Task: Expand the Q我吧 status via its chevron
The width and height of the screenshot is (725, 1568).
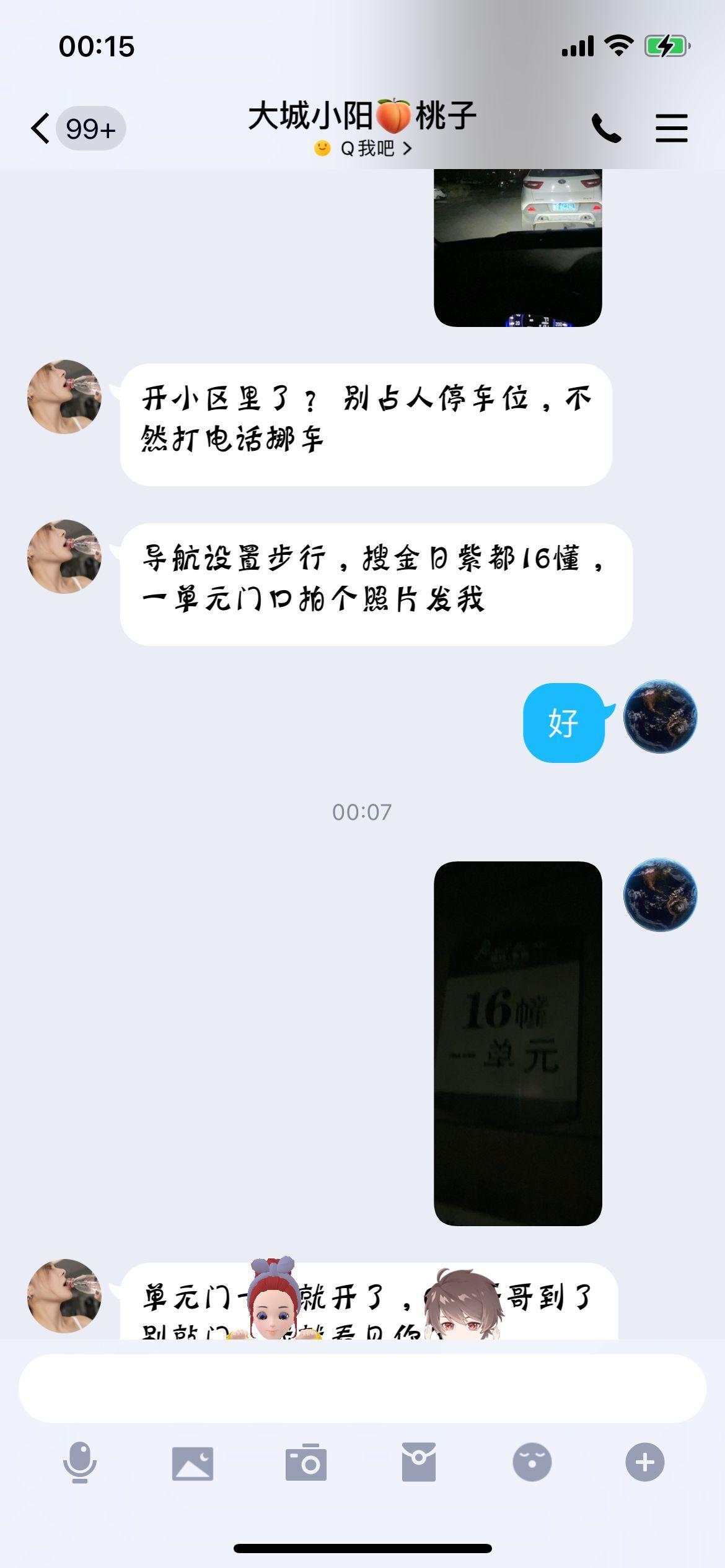Action: pyautogui.click(x=408, y=149)
